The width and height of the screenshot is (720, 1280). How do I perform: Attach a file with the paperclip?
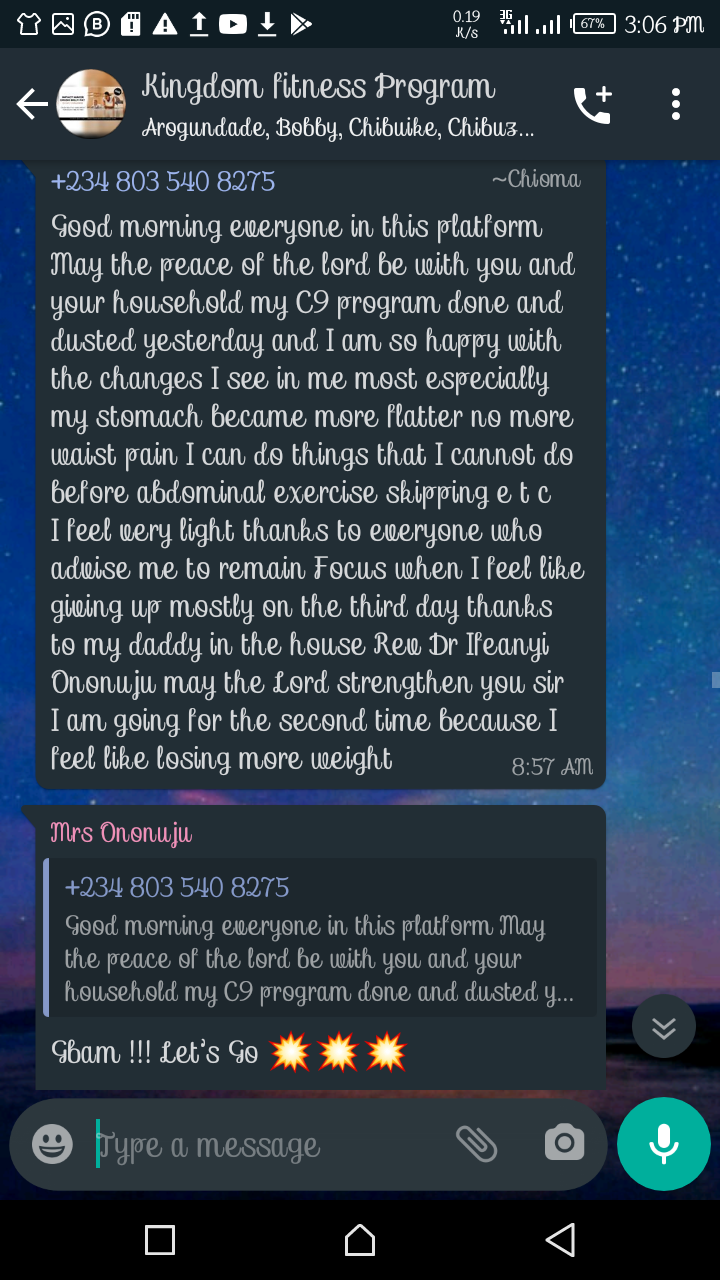point(477,1143)
